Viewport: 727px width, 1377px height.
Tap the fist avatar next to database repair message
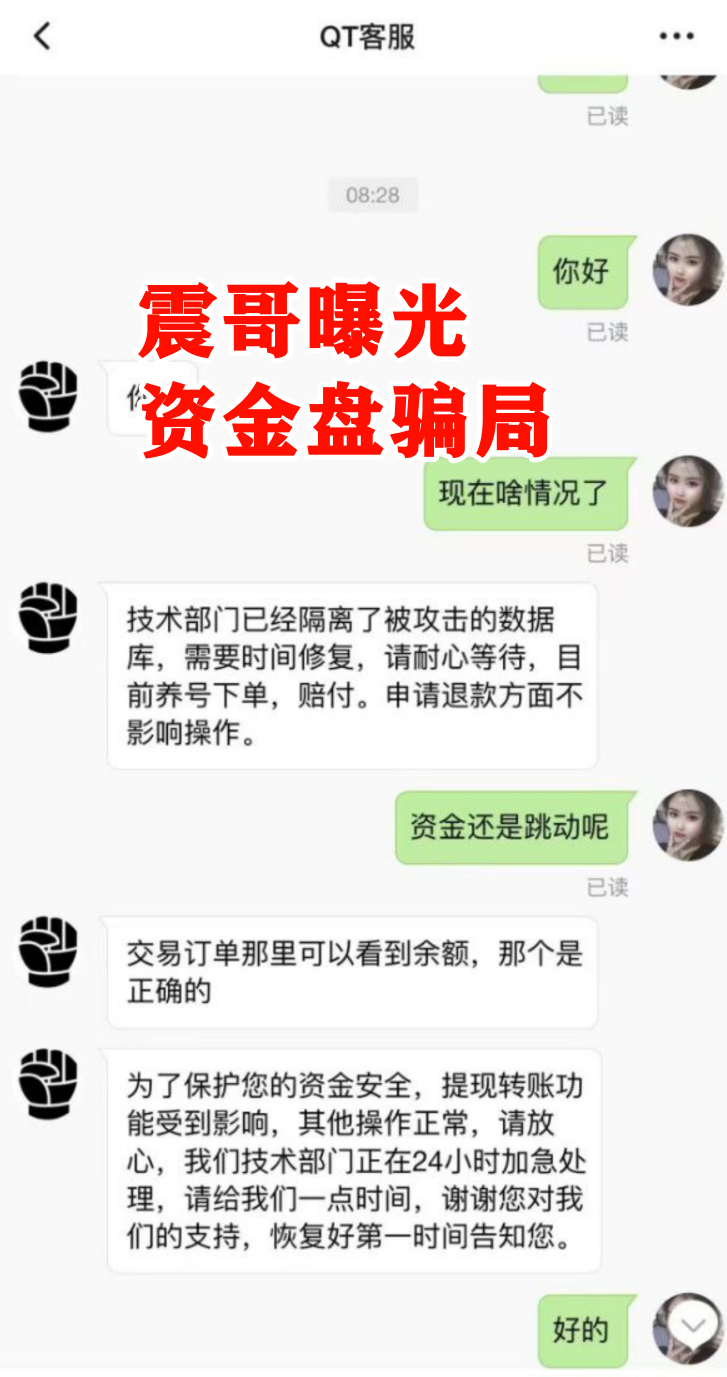tap(47, 618)
